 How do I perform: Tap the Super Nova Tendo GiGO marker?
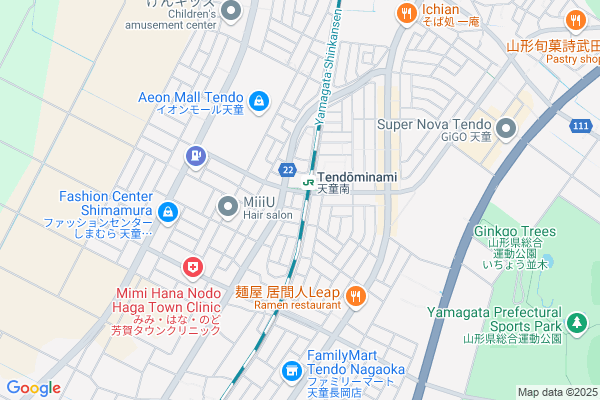pos(506,127)
